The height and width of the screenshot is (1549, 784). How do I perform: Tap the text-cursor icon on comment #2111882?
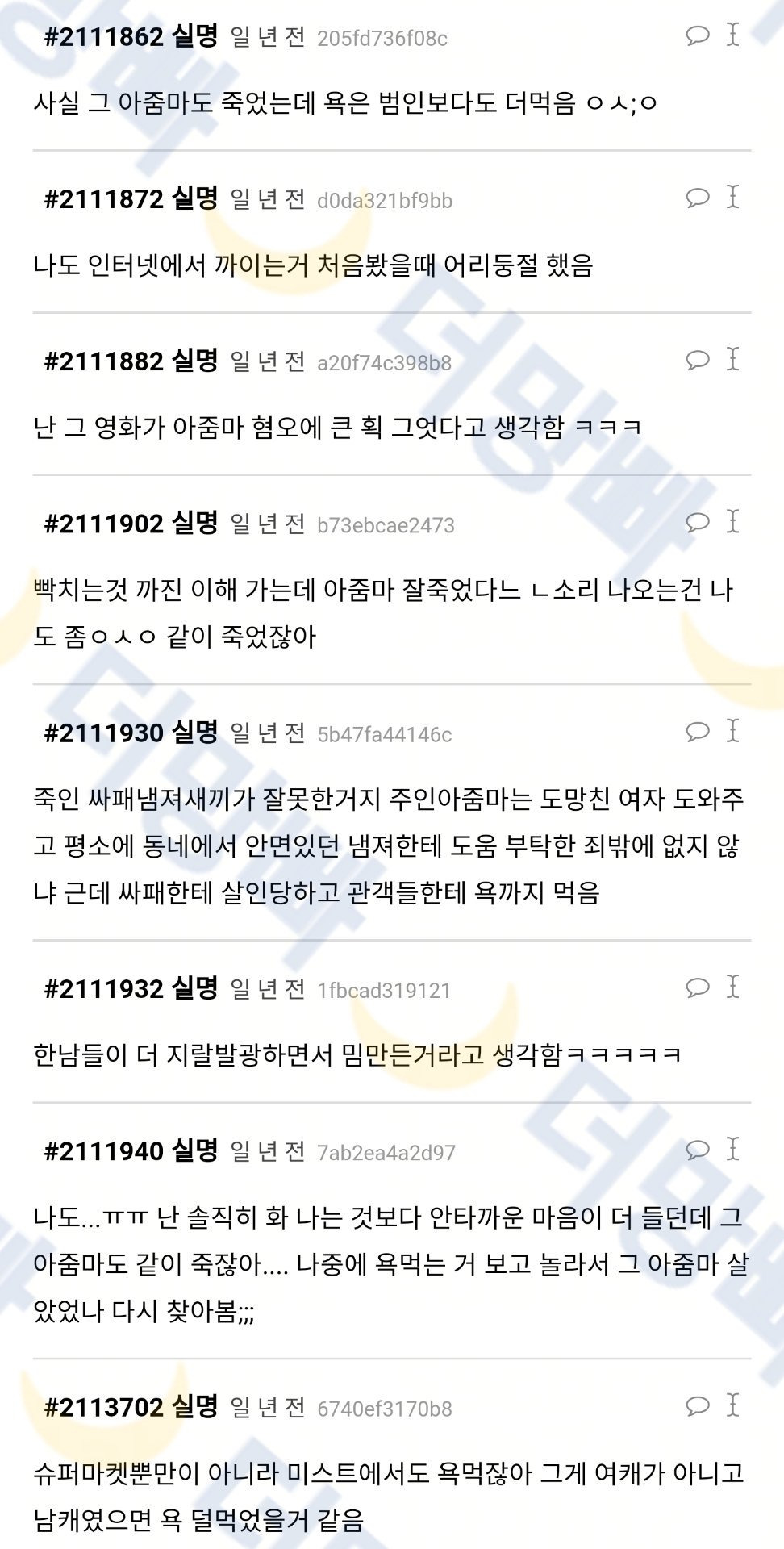click(x=732, y=359)
